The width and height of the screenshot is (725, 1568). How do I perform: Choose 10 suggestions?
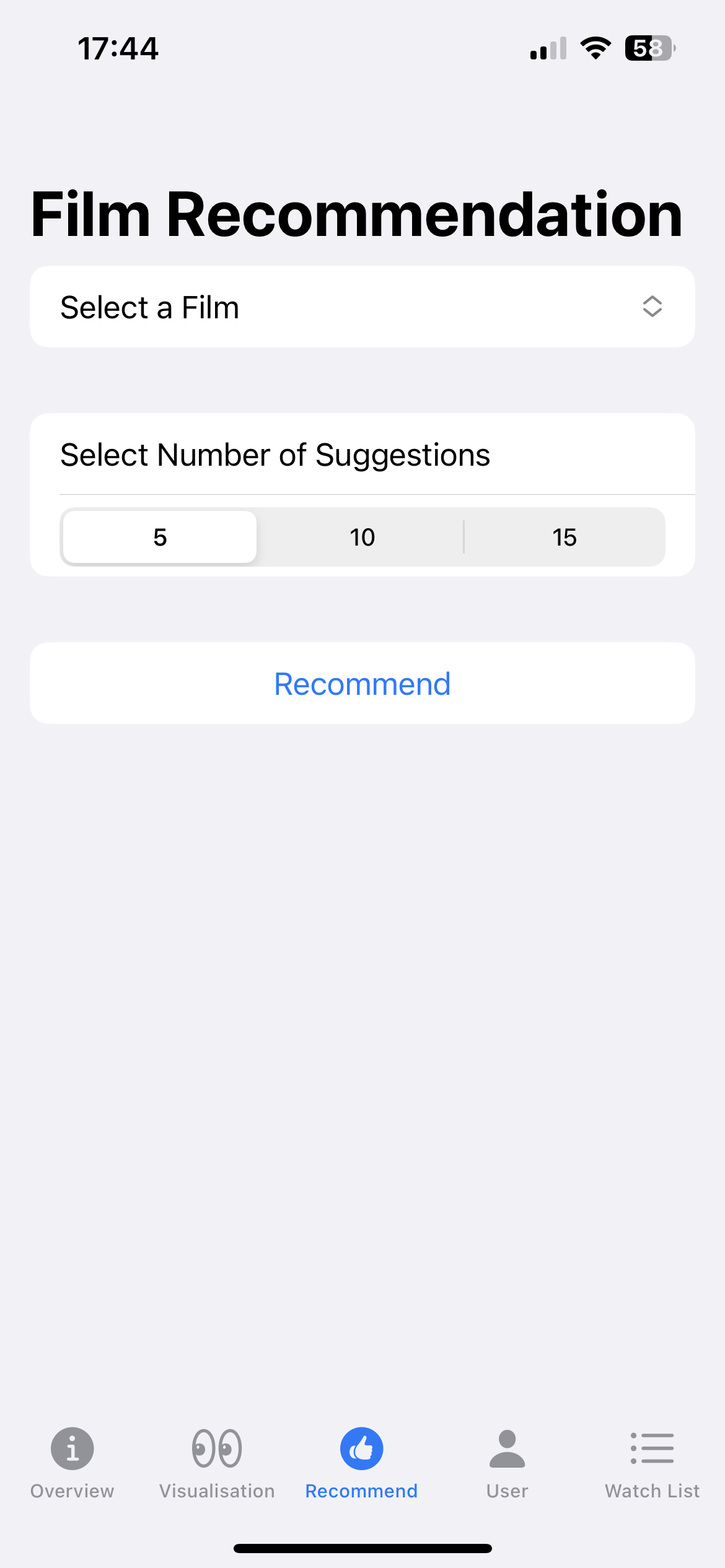pos(362,537)
